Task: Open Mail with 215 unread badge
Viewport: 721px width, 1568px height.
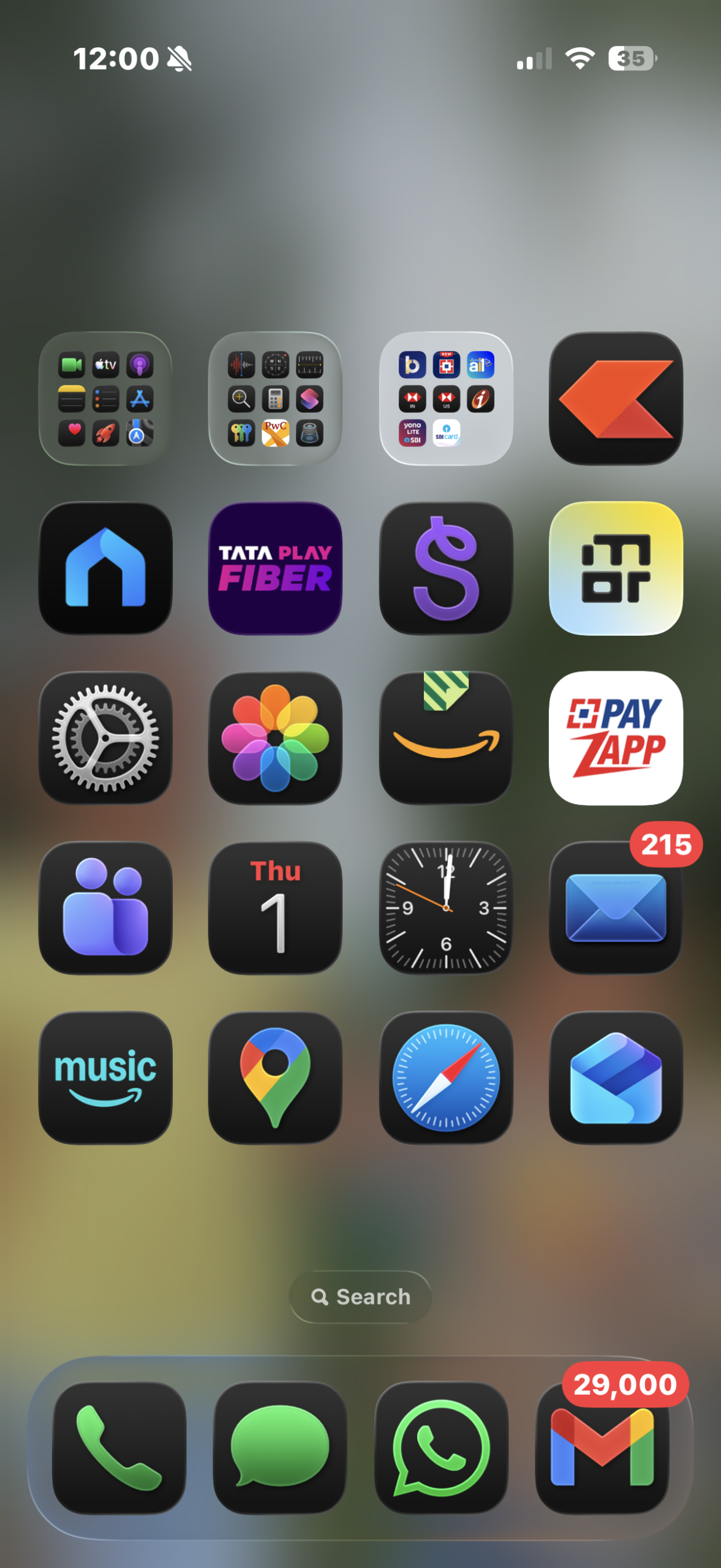Action: click(x=615, y=908)
